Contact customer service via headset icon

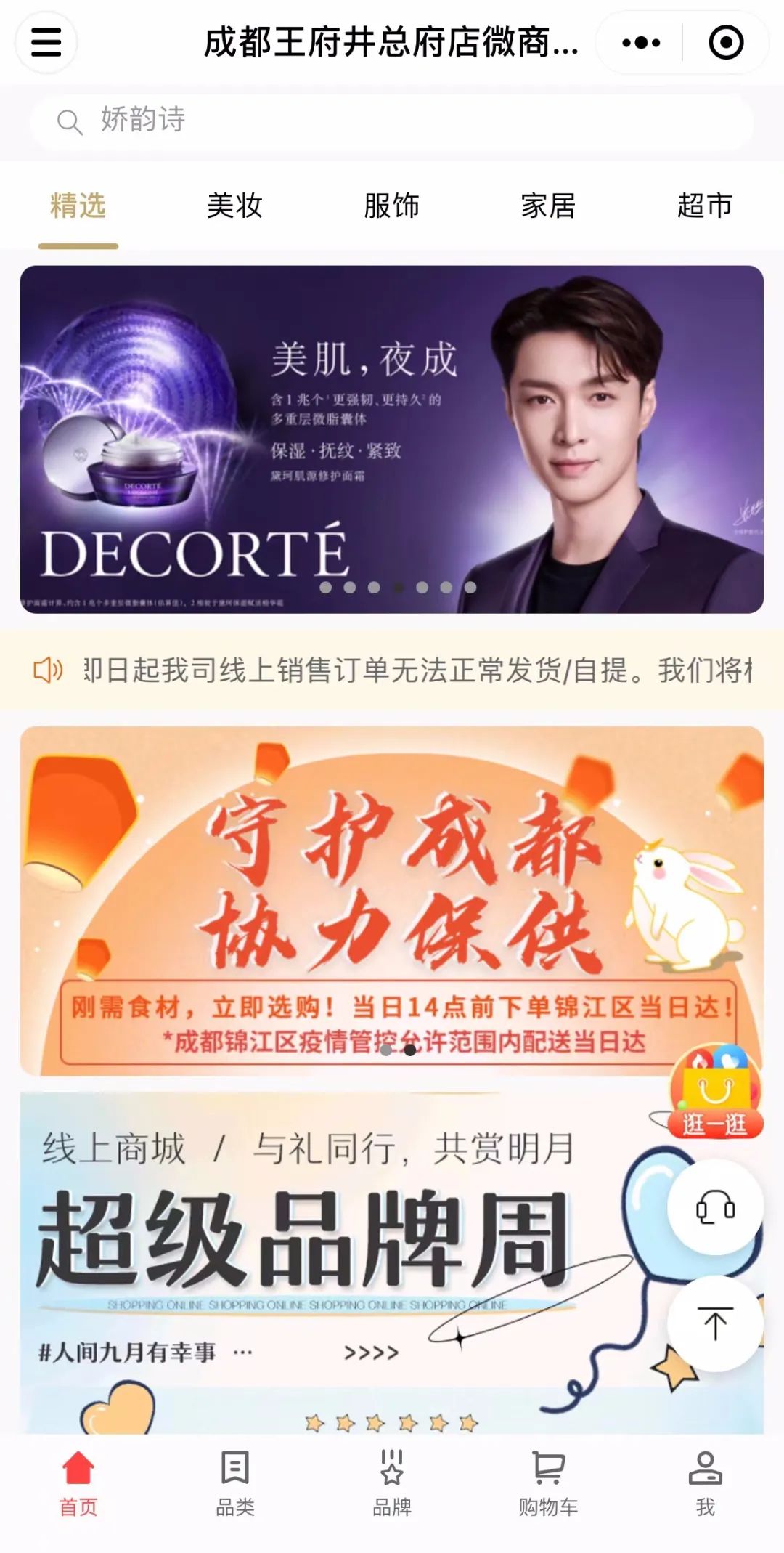(x=715, y=1207)
